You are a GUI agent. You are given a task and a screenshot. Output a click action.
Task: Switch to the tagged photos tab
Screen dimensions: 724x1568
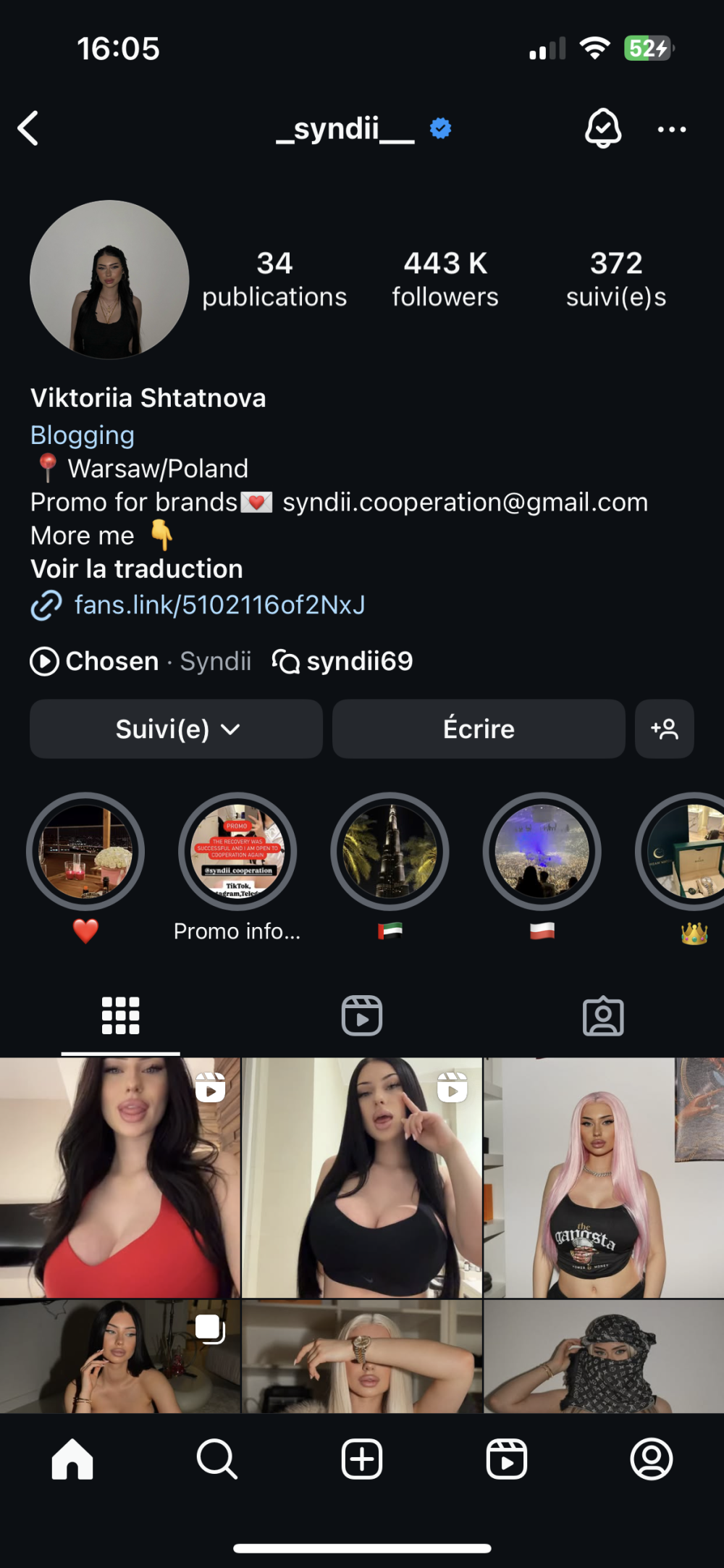point(603,1015)
